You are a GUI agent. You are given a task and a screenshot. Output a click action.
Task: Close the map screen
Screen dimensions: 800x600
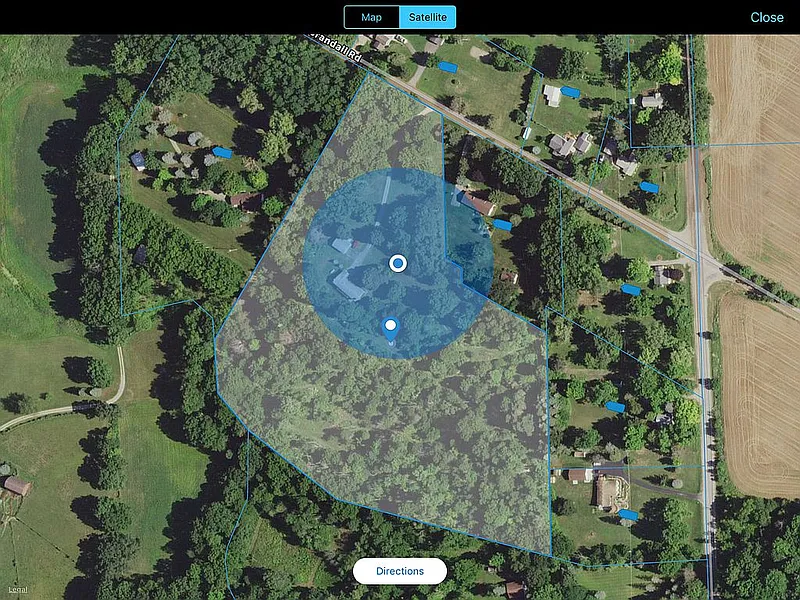click(x=767, y=17)
